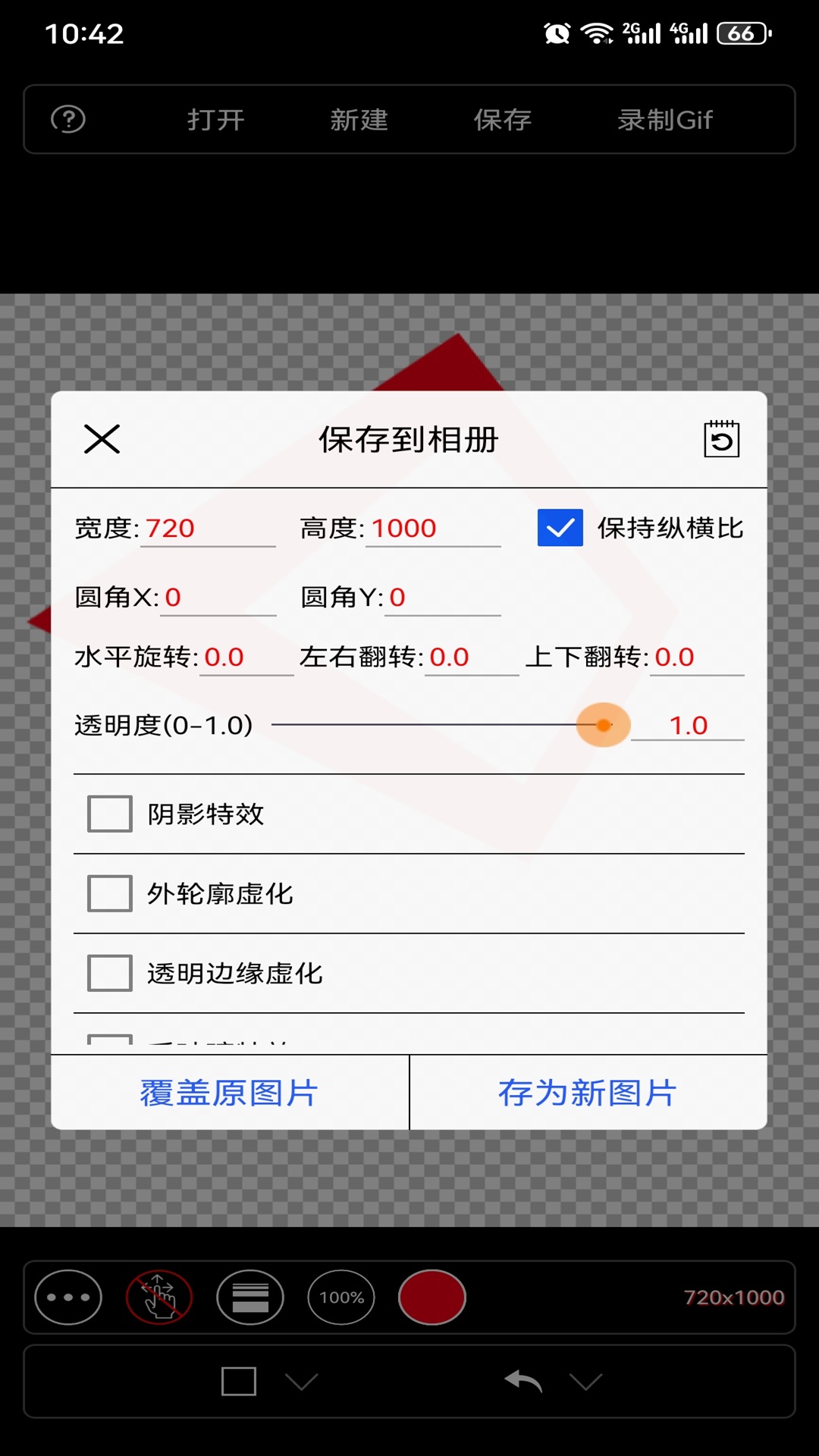Open the more options ellipsis icon
Screen dimensions: 819x1456
coord(67,1297)
